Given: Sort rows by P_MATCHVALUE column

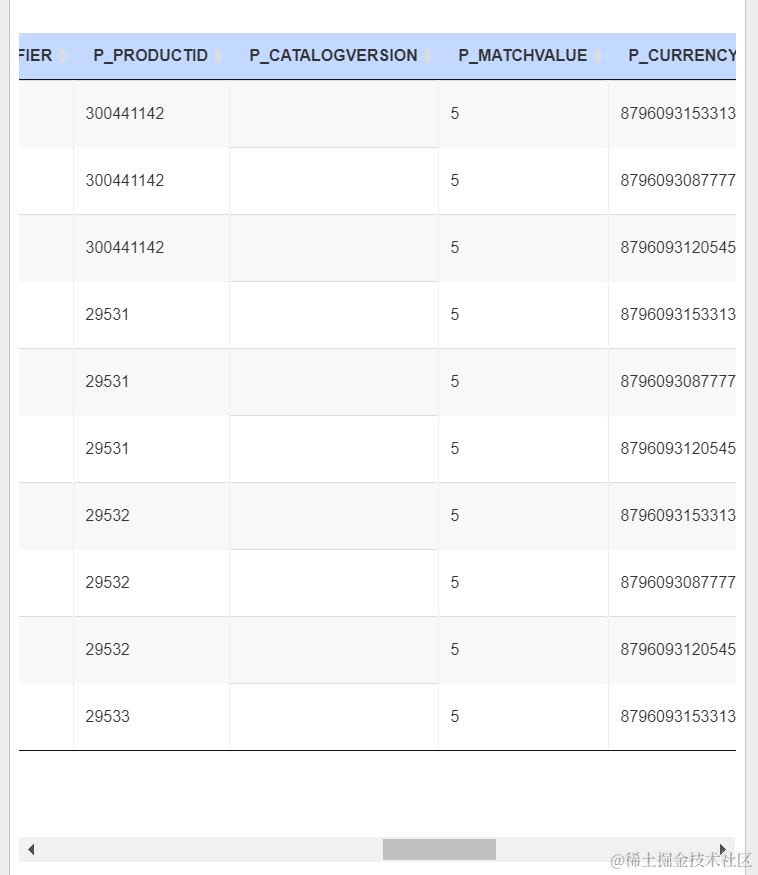Looking at the screenshot, I should tap(523, 56).
